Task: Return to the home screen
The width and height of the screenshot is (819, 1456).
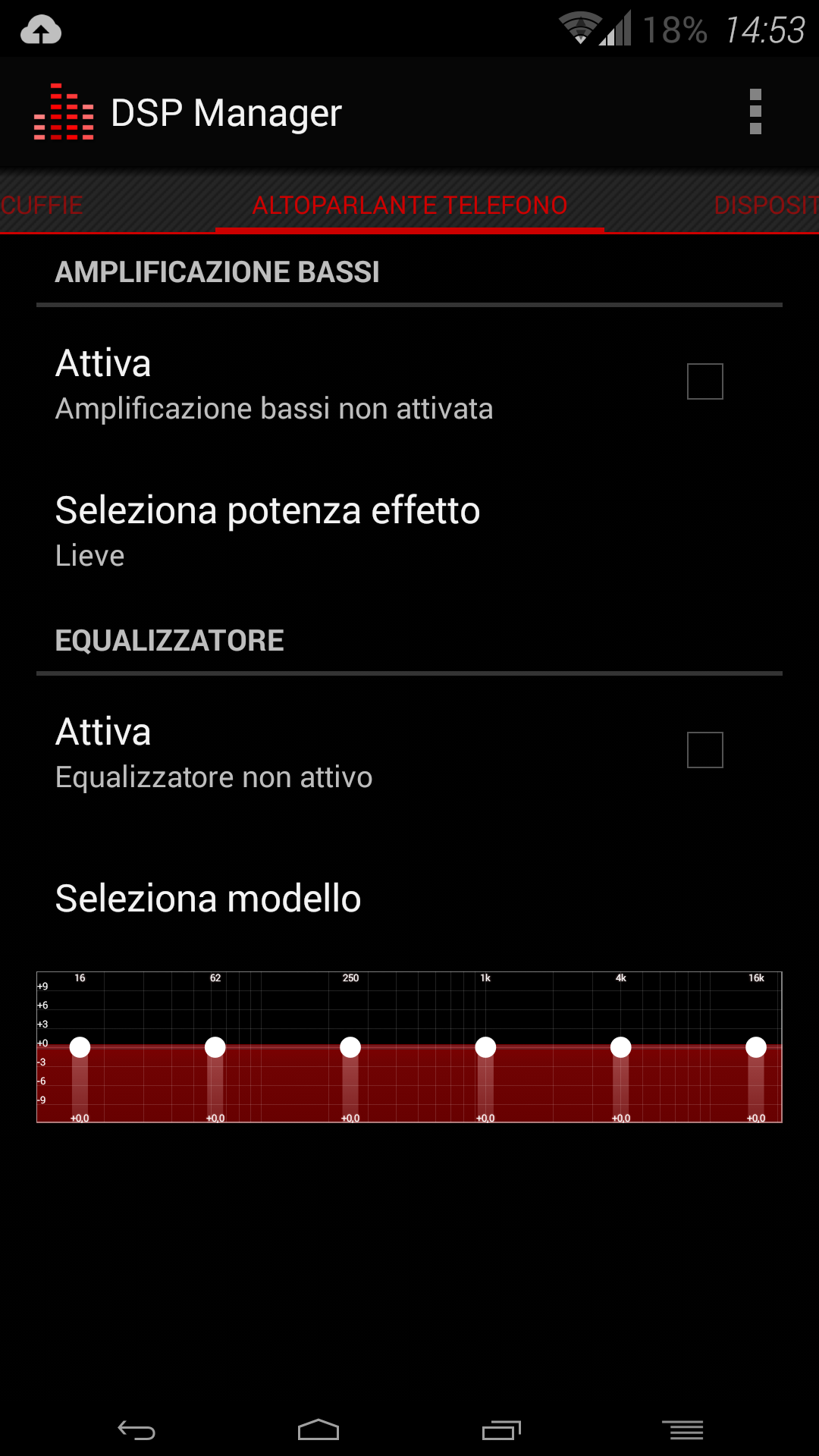Action: pos(318,1429)
